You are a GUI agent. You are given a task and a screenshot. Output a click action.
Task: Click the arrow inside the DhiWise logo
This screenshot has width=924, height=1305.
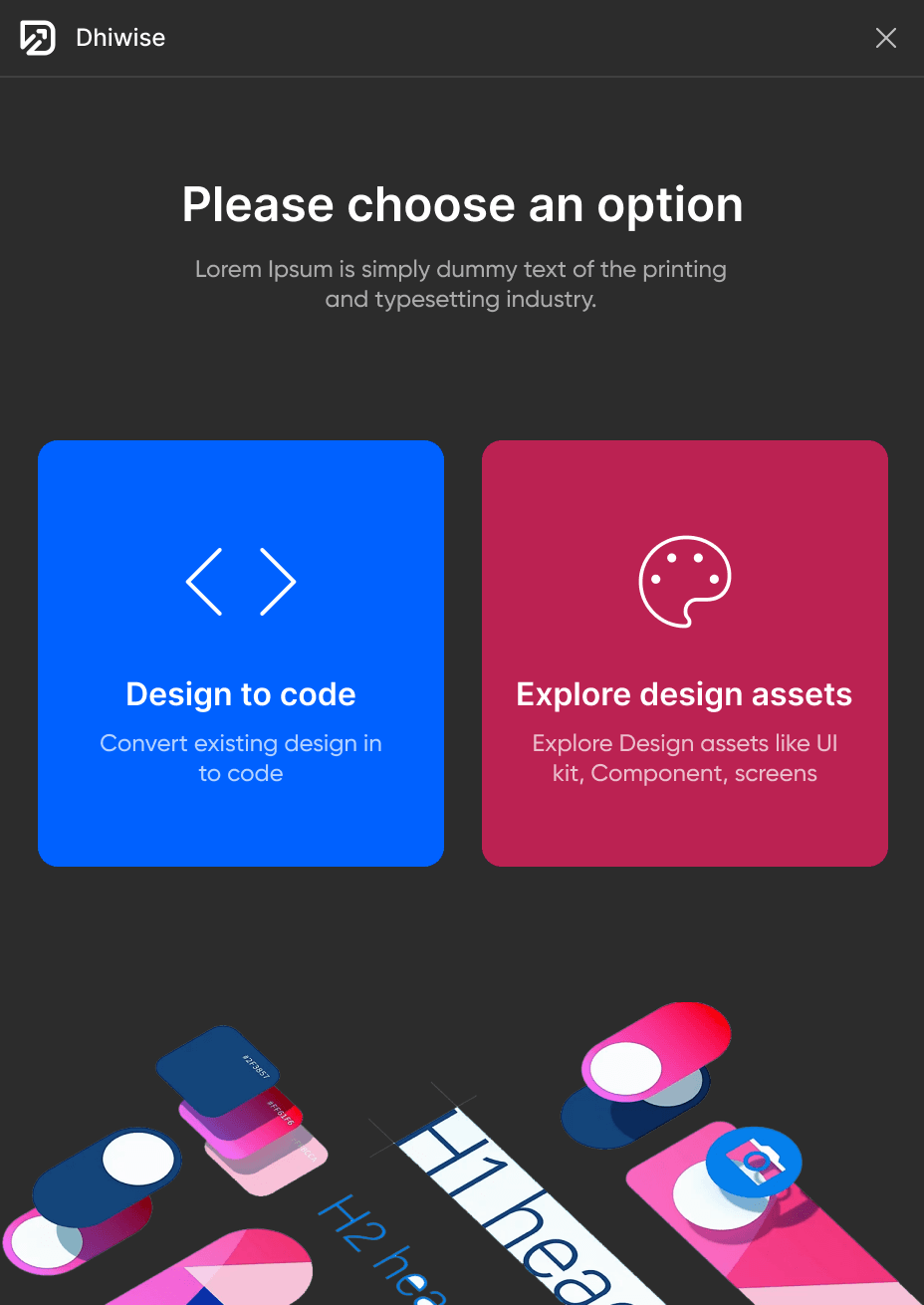(x=37, y=38)
